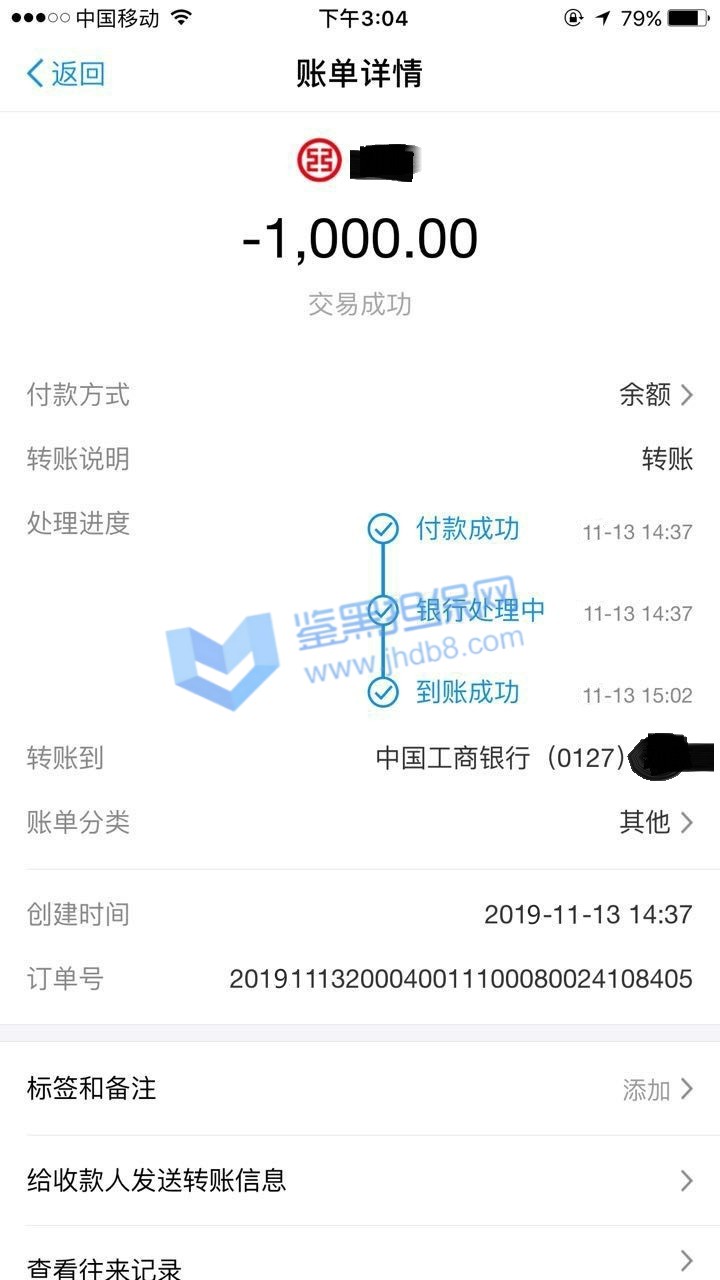720x1280 pixels.
Task: Add 标签和备注 to this bill
Action: click(360, 1089)
